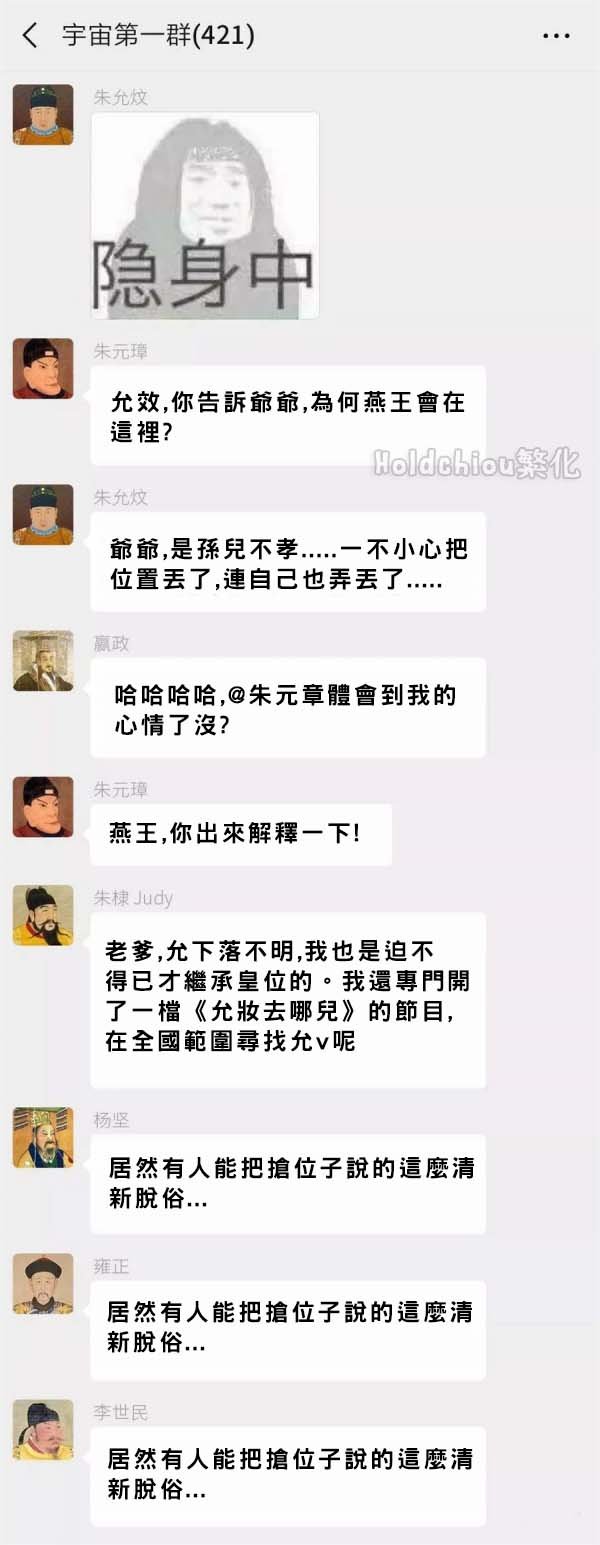Open 雍正's avatar
600x1545 pixels.
coord(43,1283)
